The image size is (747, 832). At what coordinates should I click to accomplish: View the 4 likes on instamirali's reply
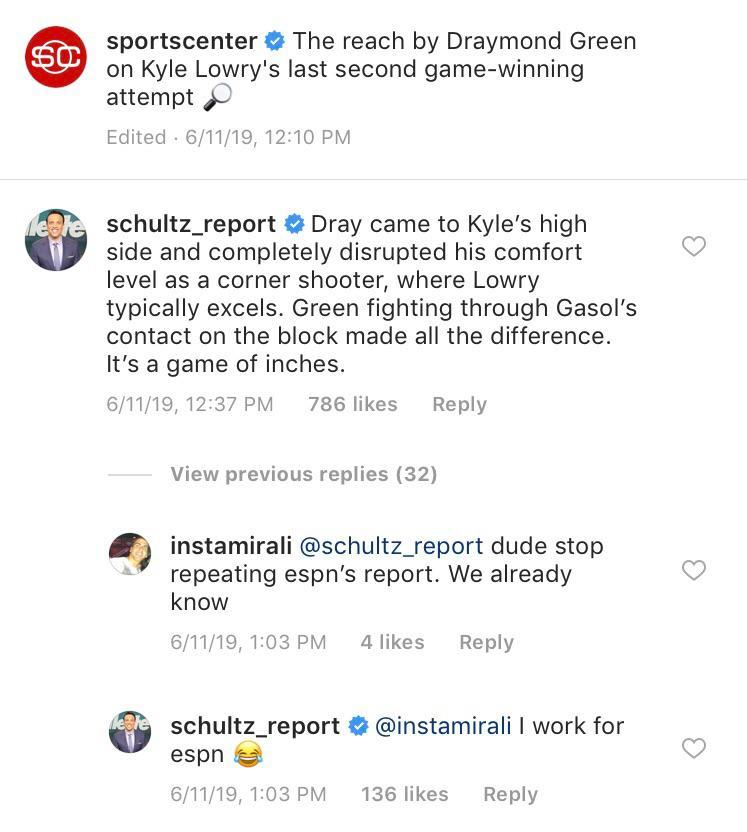coord(392,642)
